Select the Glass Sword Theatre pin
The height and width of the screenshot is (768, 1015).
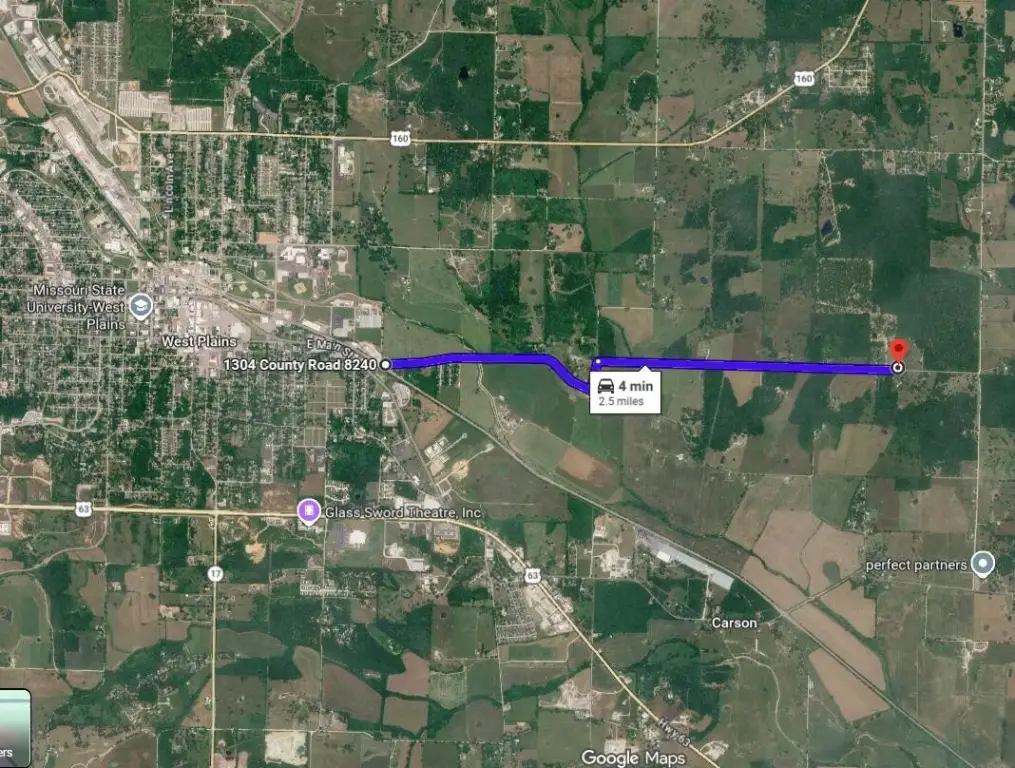(310, 513)
